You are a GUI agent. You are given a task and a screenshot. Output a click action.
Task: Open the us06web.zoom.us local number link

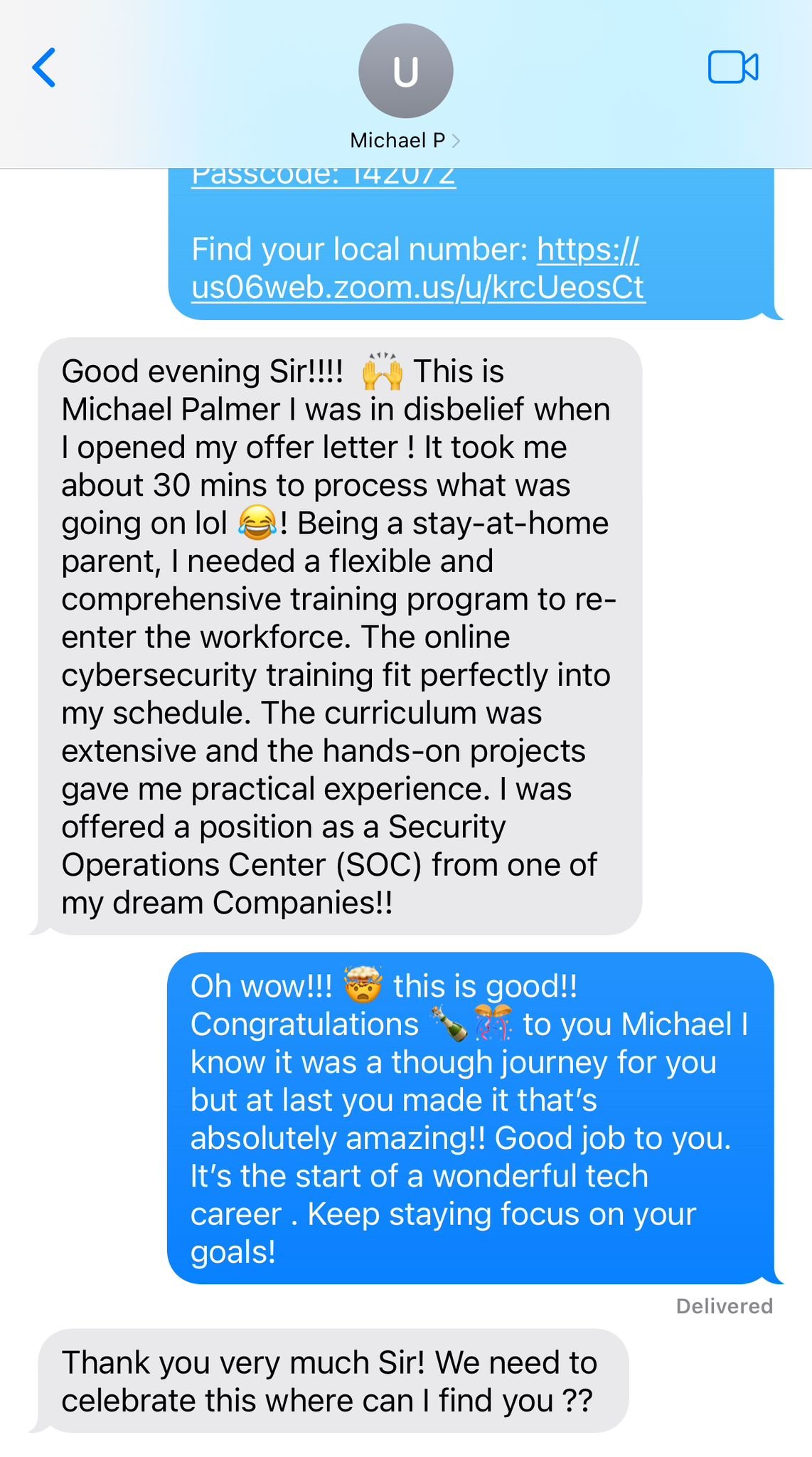point(418,268)
